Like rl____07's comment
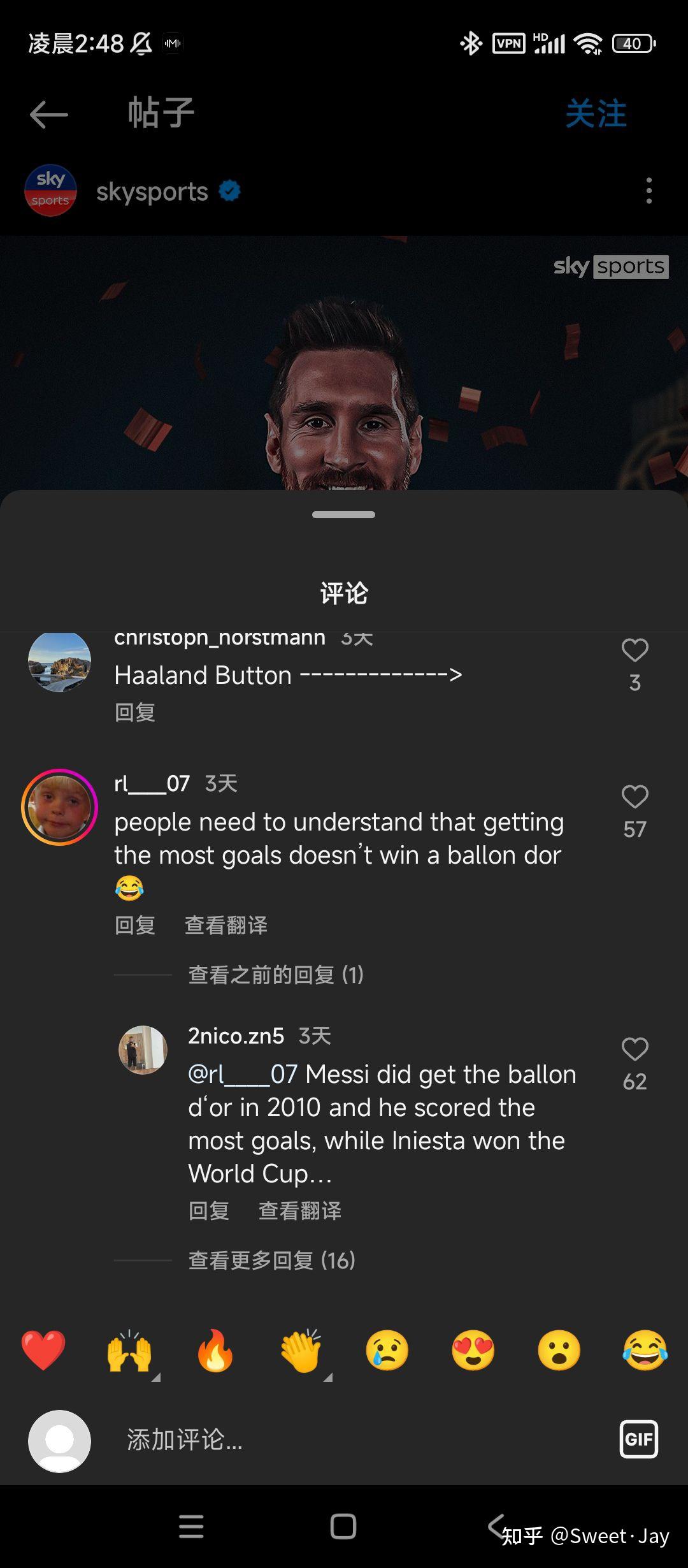The height and width of the screenshot is (1568, 688). tap(634, 797)
